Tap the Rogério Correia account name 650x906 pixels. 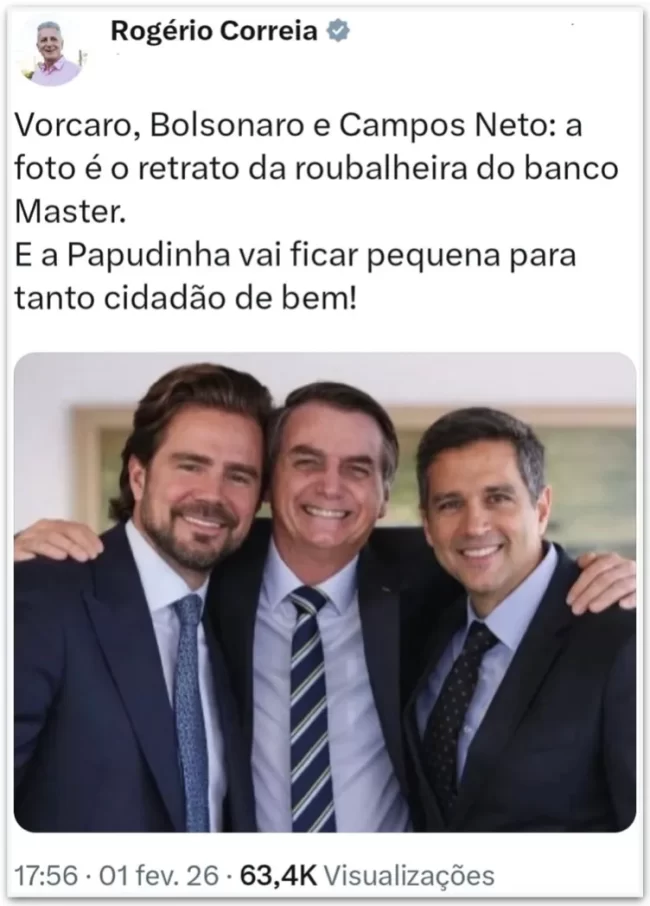214,31
